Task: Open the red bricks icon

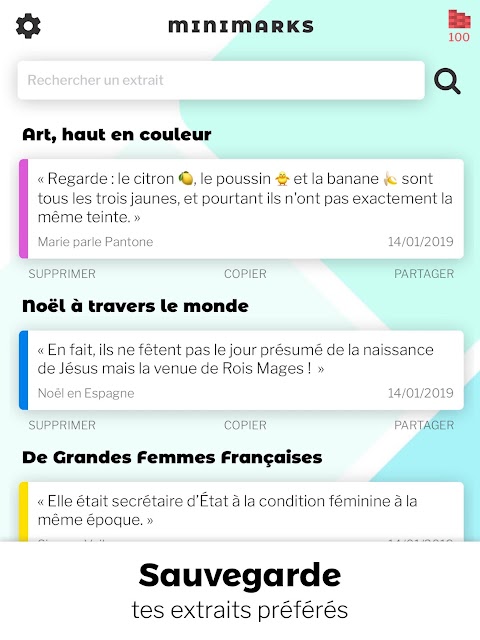Action: pyautogui.click(x=459, y=26)
